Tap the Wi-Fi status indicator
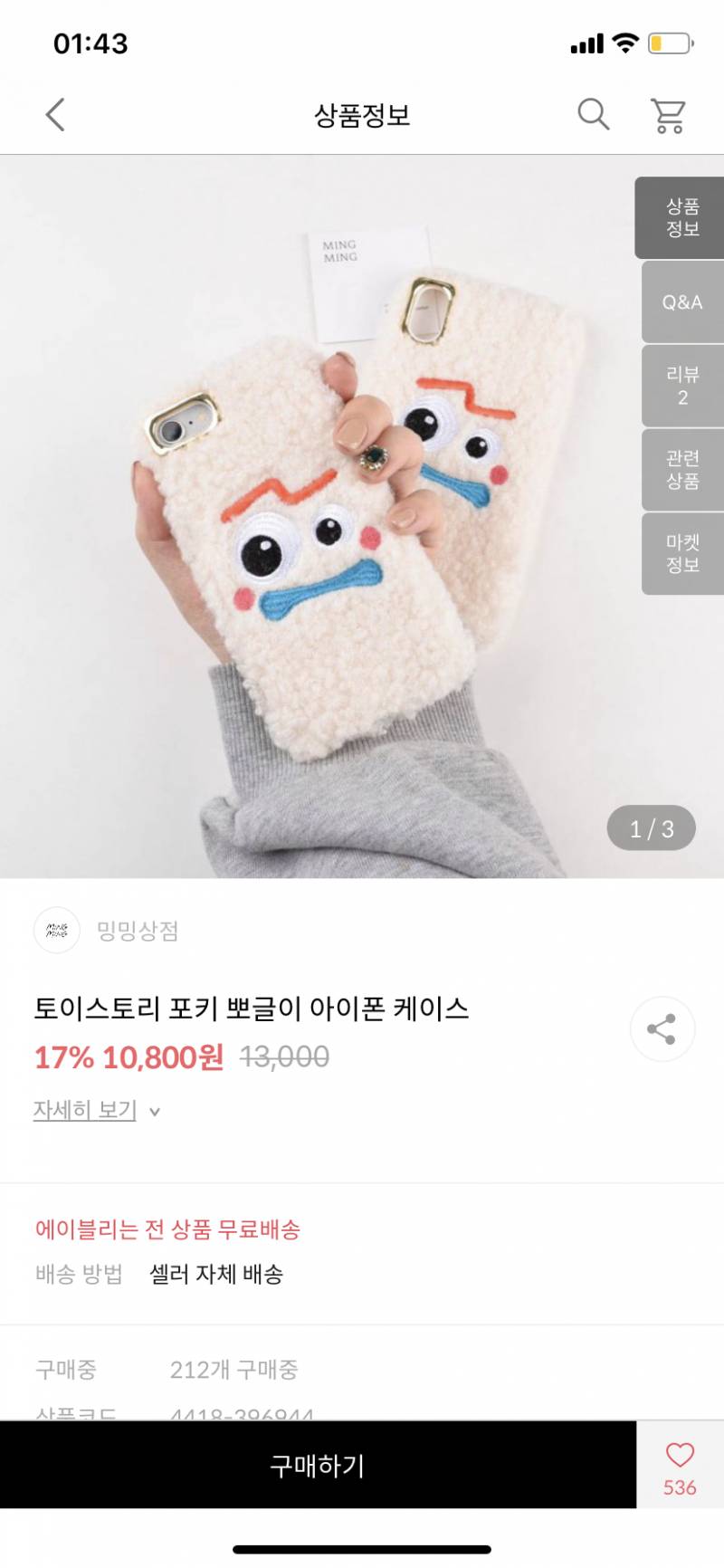This screenshot has width=724, height=1568. pos(624,43)
